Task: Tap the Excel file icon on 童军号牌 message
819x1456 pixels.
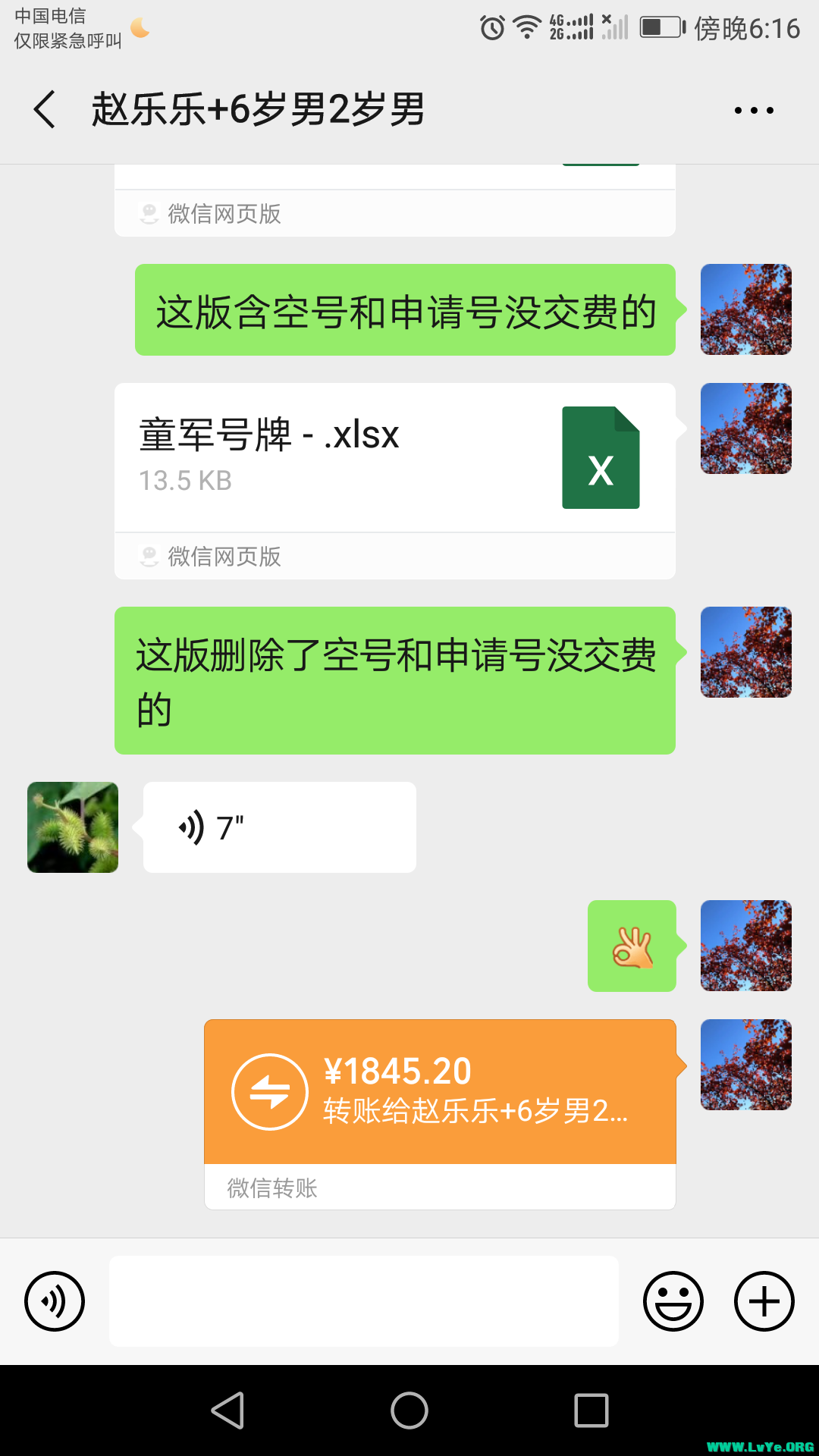Action: coord(600,457)
